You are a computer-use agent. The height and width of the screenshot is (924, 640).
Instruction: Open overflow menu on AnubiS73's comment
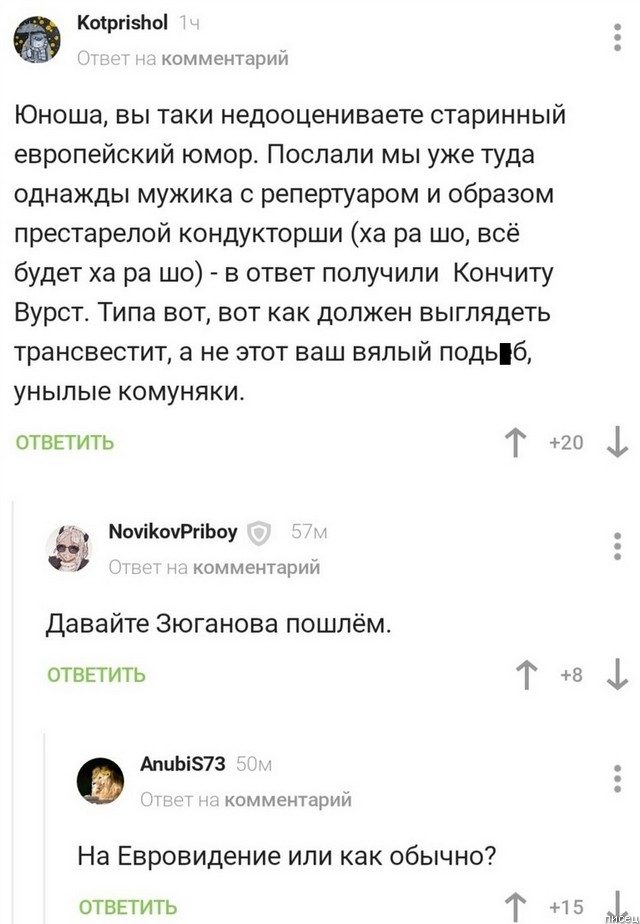pos(619,778)
